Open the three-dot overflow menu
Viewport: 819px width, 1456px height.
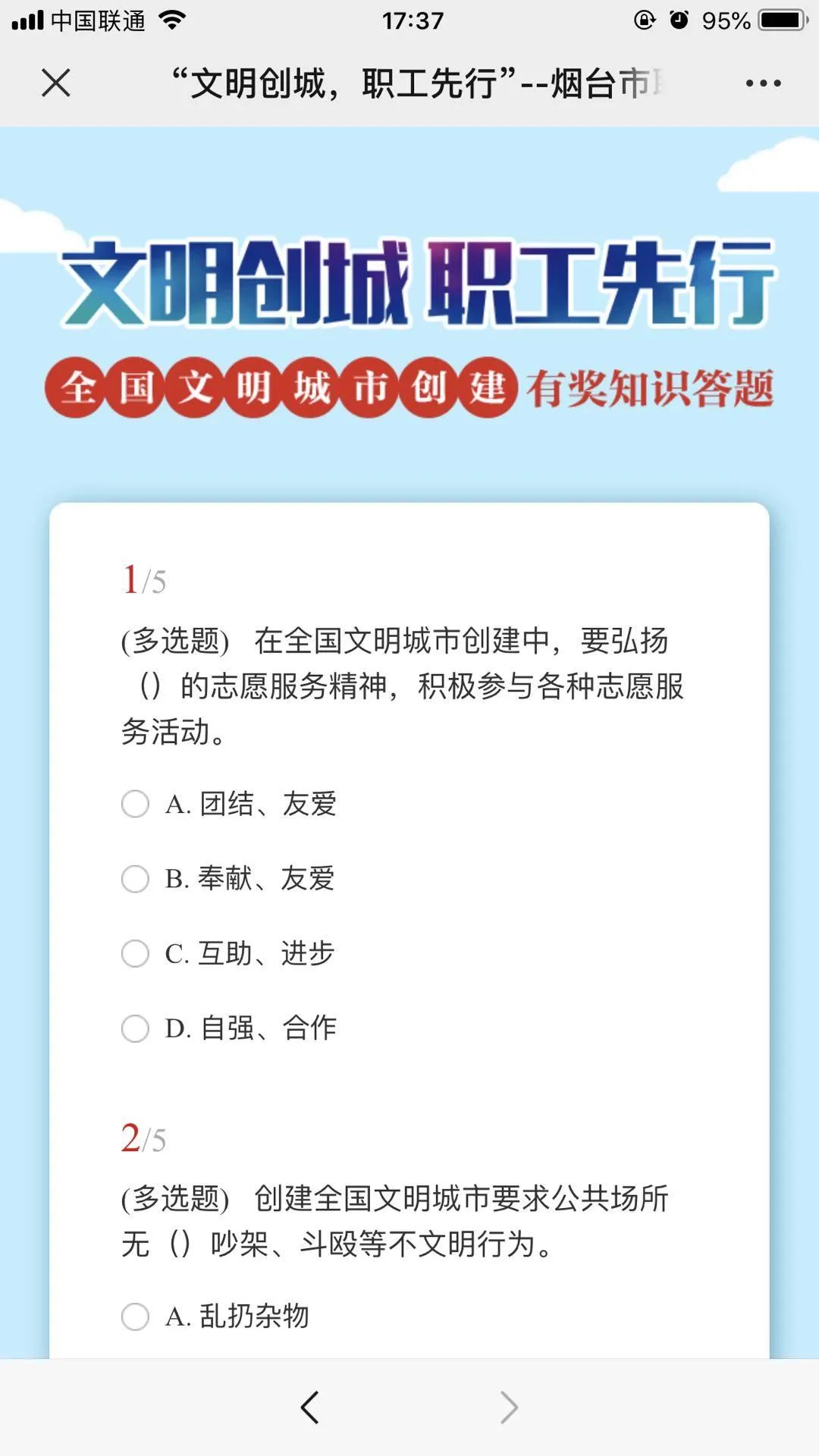763,83
